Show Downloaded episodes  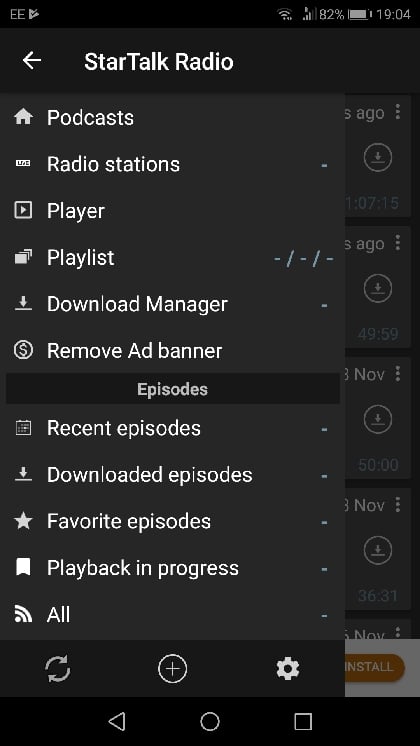[172, 475]
